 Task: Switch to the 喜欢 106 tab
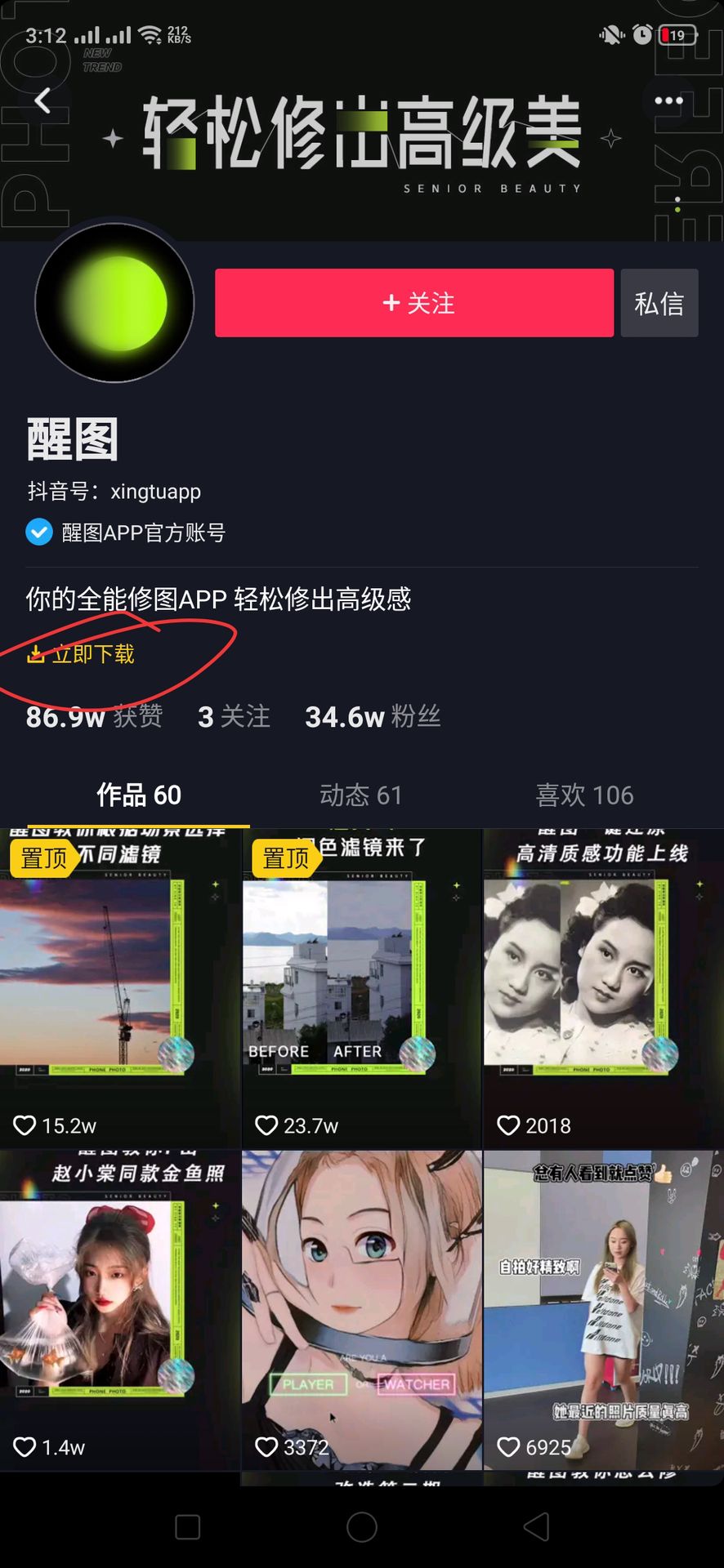pos(584,795)
